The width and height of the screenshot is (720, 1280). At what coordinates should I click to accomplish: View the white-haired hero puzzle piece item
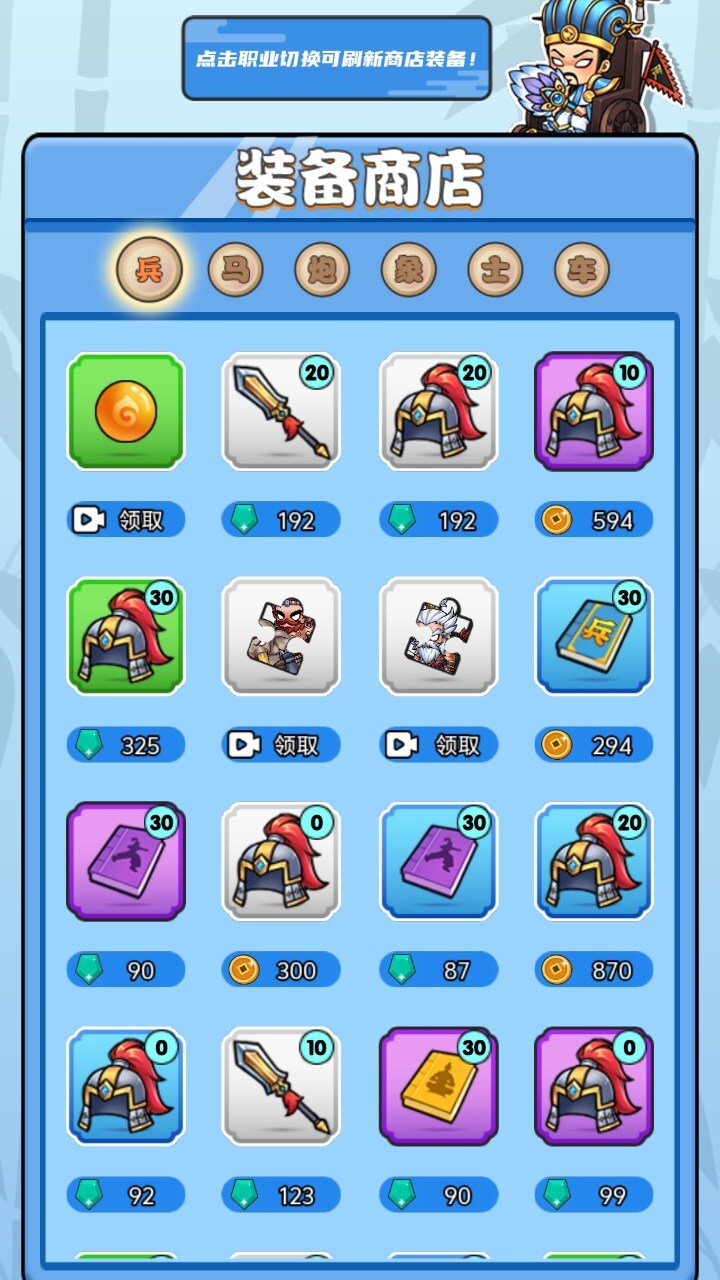[x=438, y=636]
